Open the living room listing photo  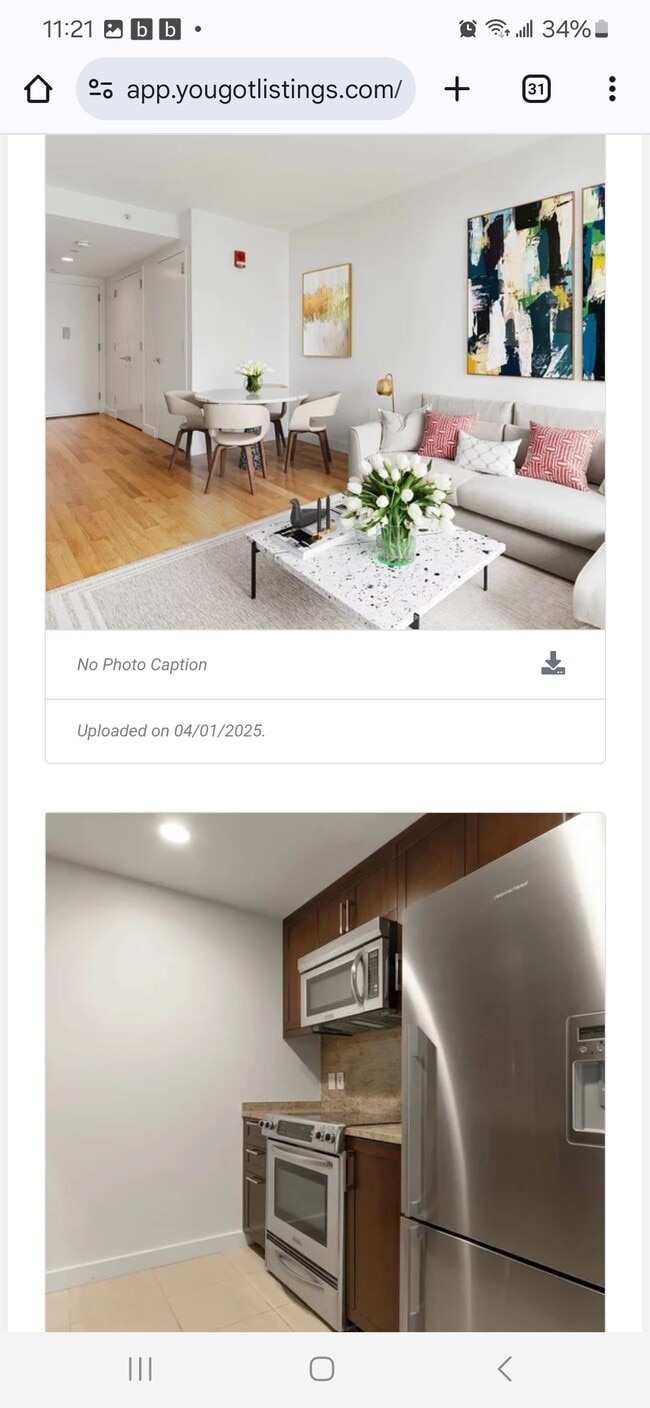pos(325,382)
